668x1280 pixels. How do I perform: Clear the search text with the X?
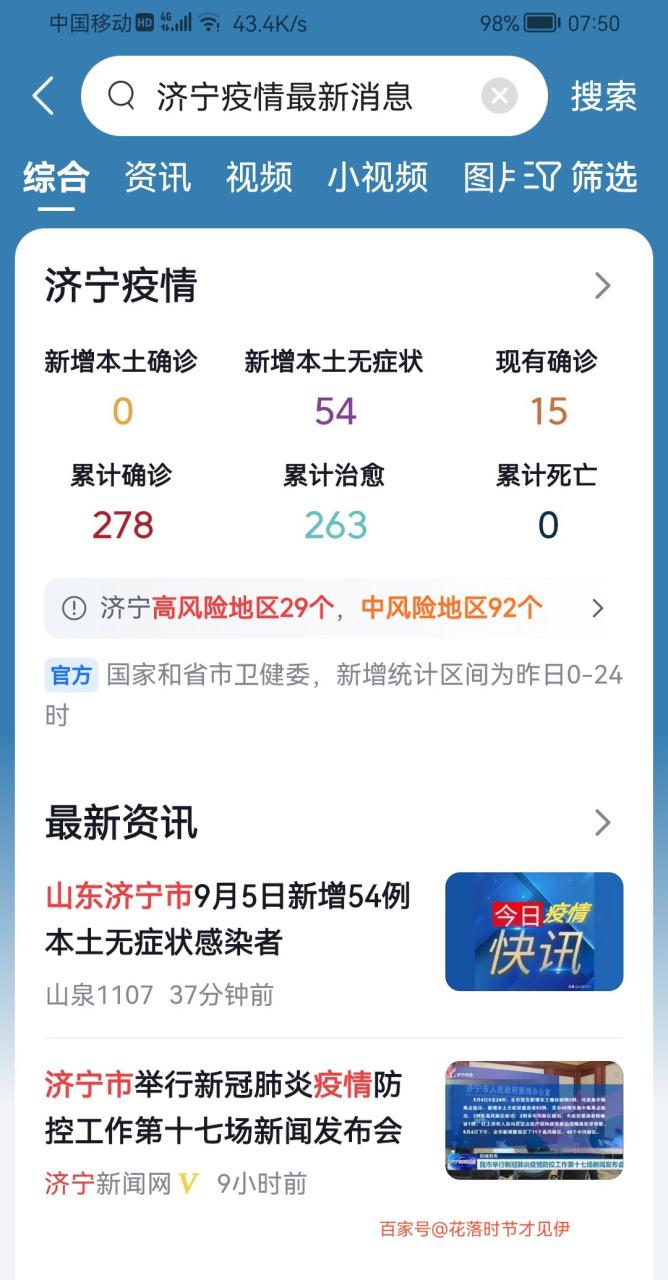click(499, 97)
